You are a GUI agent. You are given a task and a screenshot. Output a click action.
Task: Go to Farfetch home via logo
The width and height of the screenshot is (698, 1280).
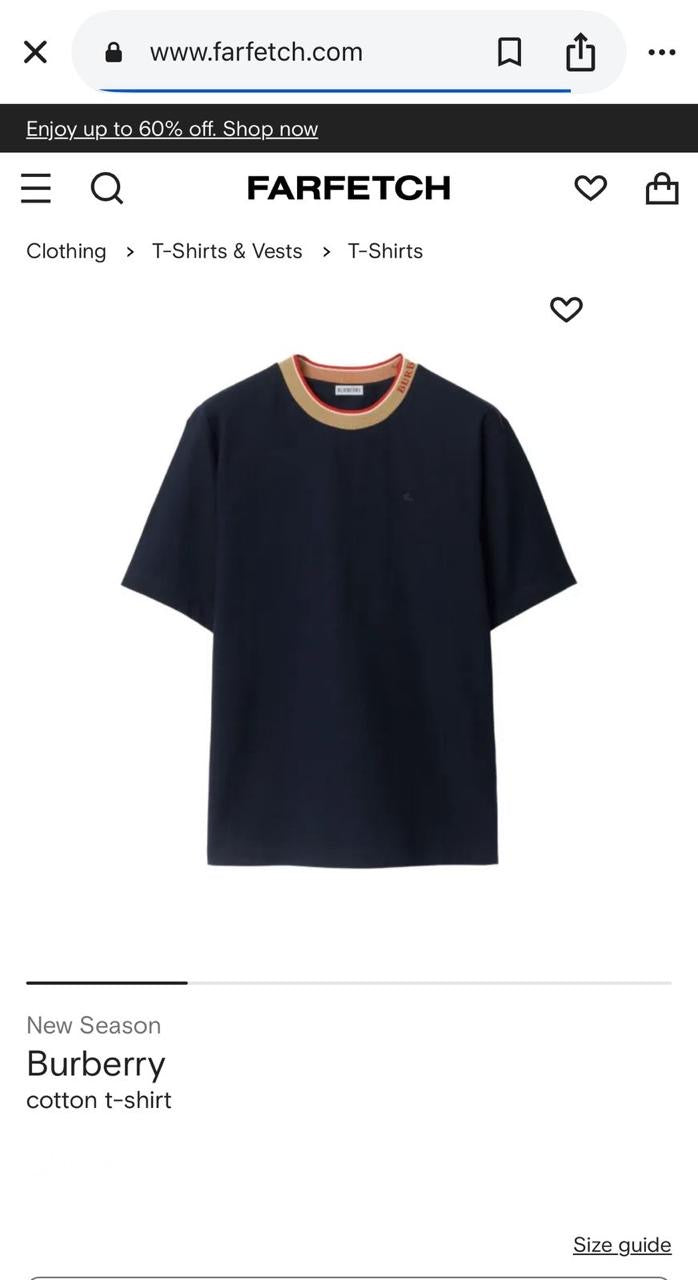348,188
